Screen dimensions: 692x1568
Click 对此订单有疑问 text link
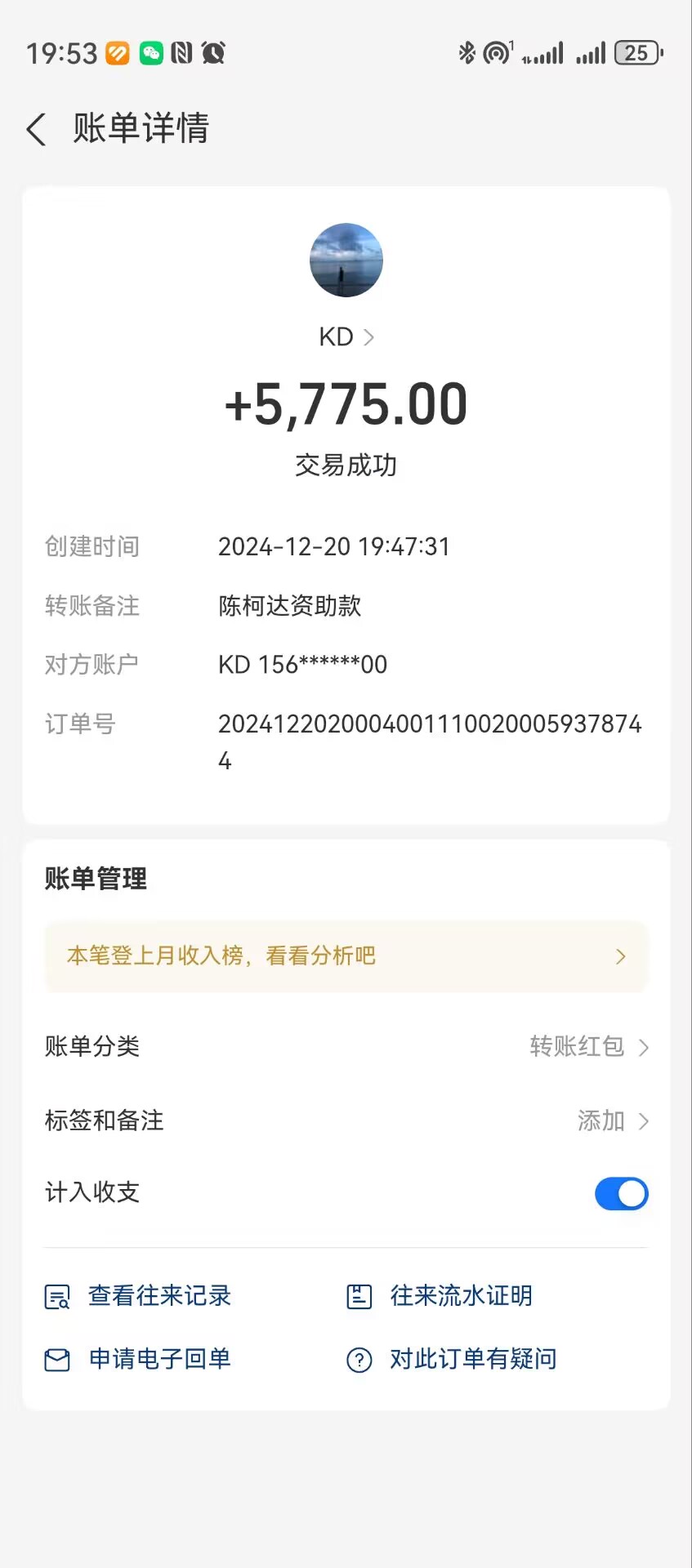coord(472,1358)
